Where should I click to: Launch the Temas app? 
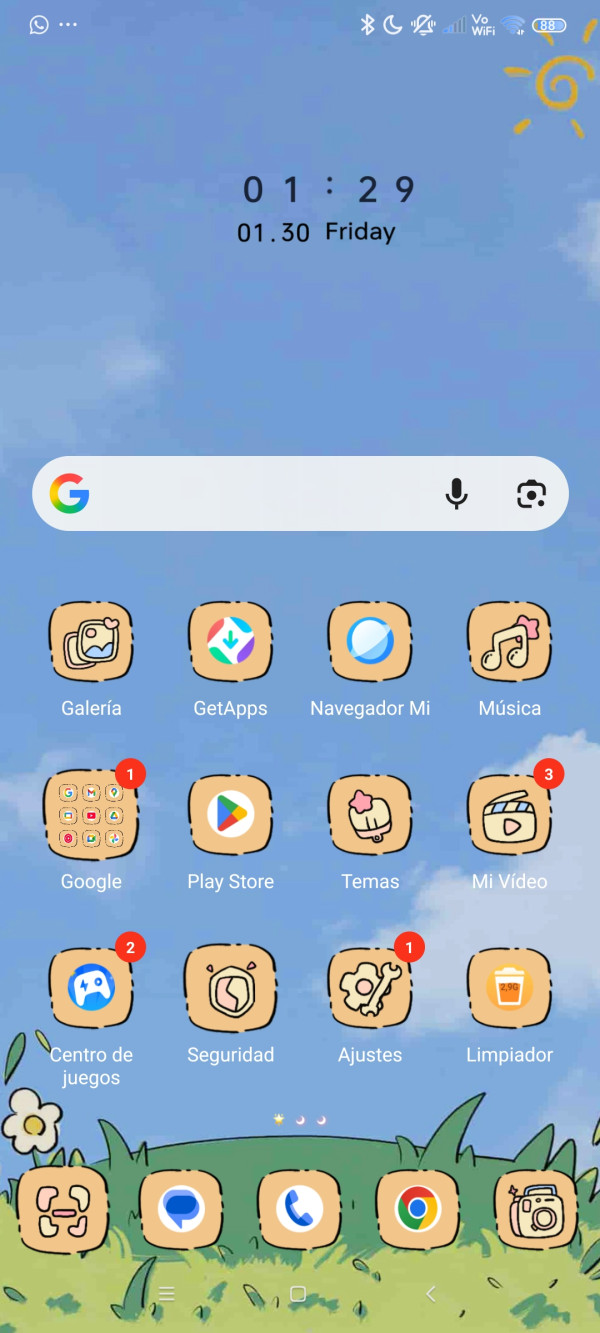[x=370, y=816]
